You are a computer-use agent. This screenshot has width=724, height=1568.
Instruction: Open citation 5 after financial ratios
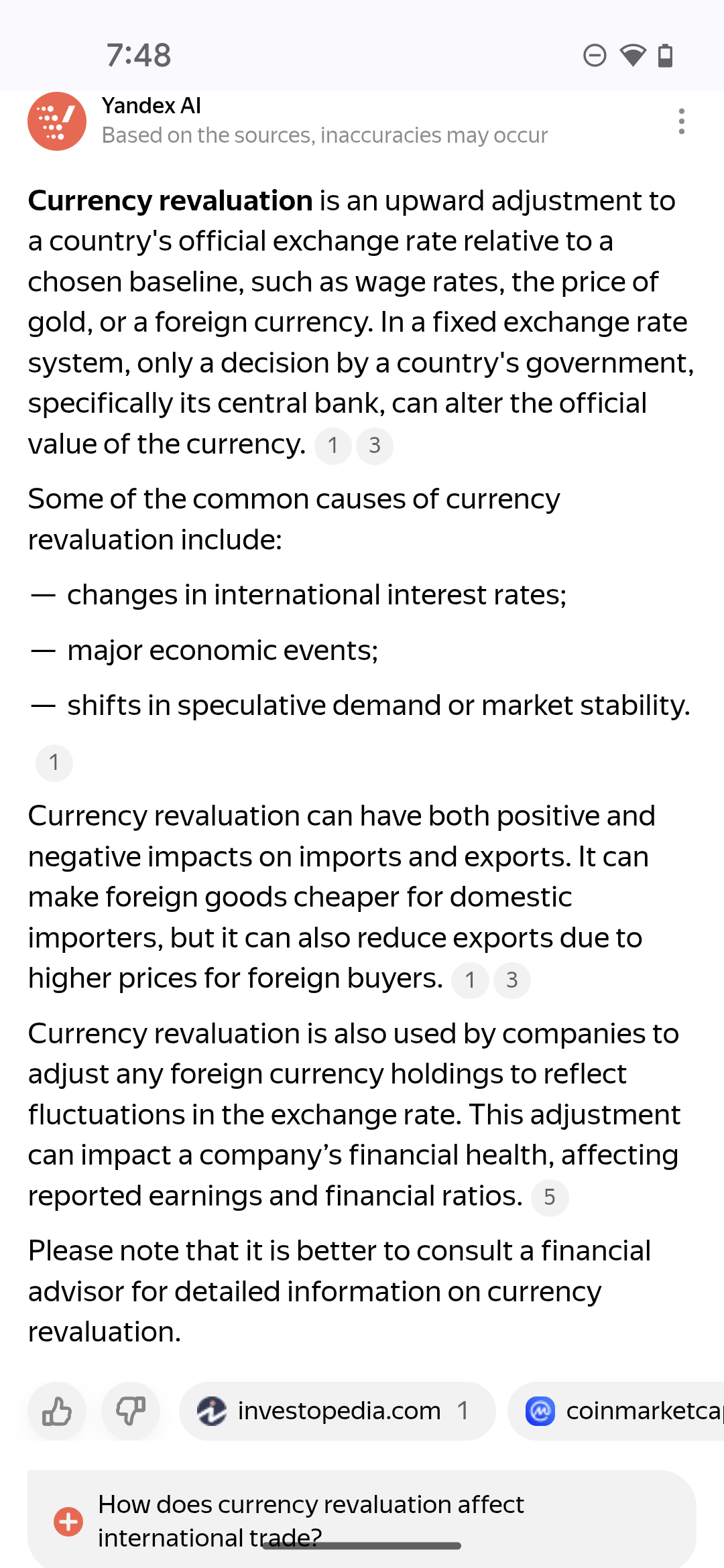550,1197
